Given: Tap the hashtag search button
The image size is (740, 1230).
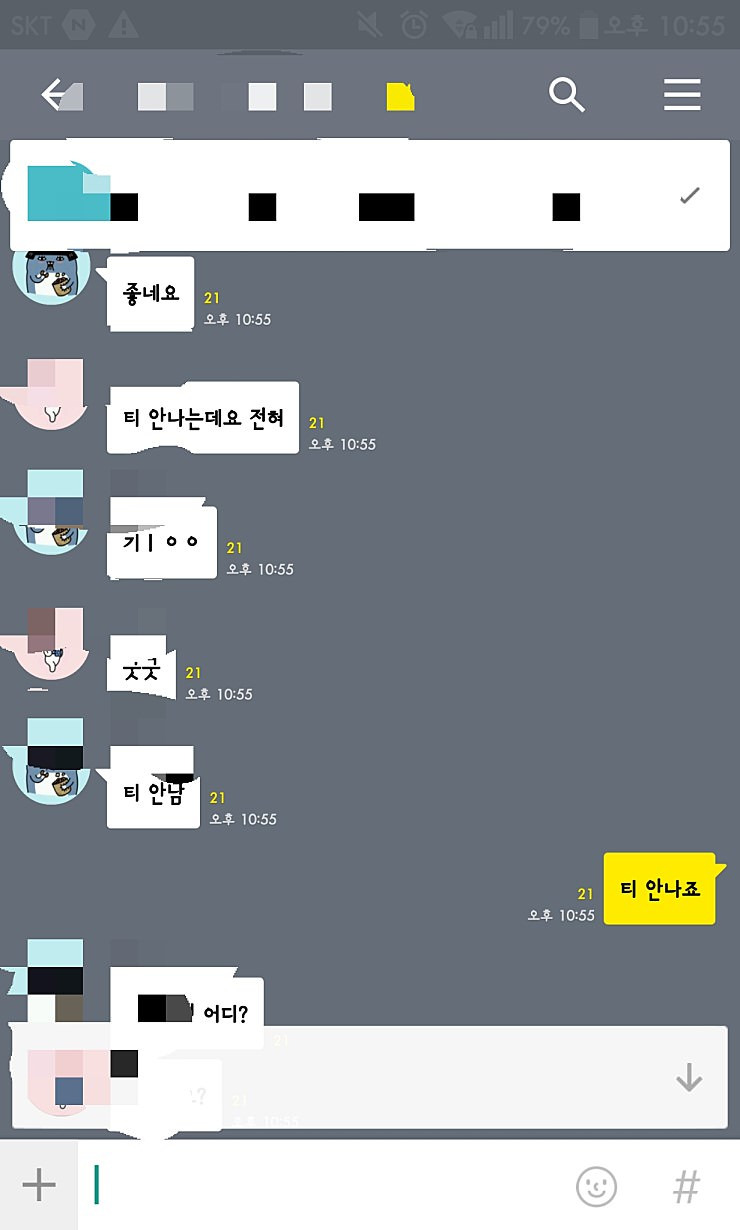Looking at the screenshot, I should [x=686, y=1187].
